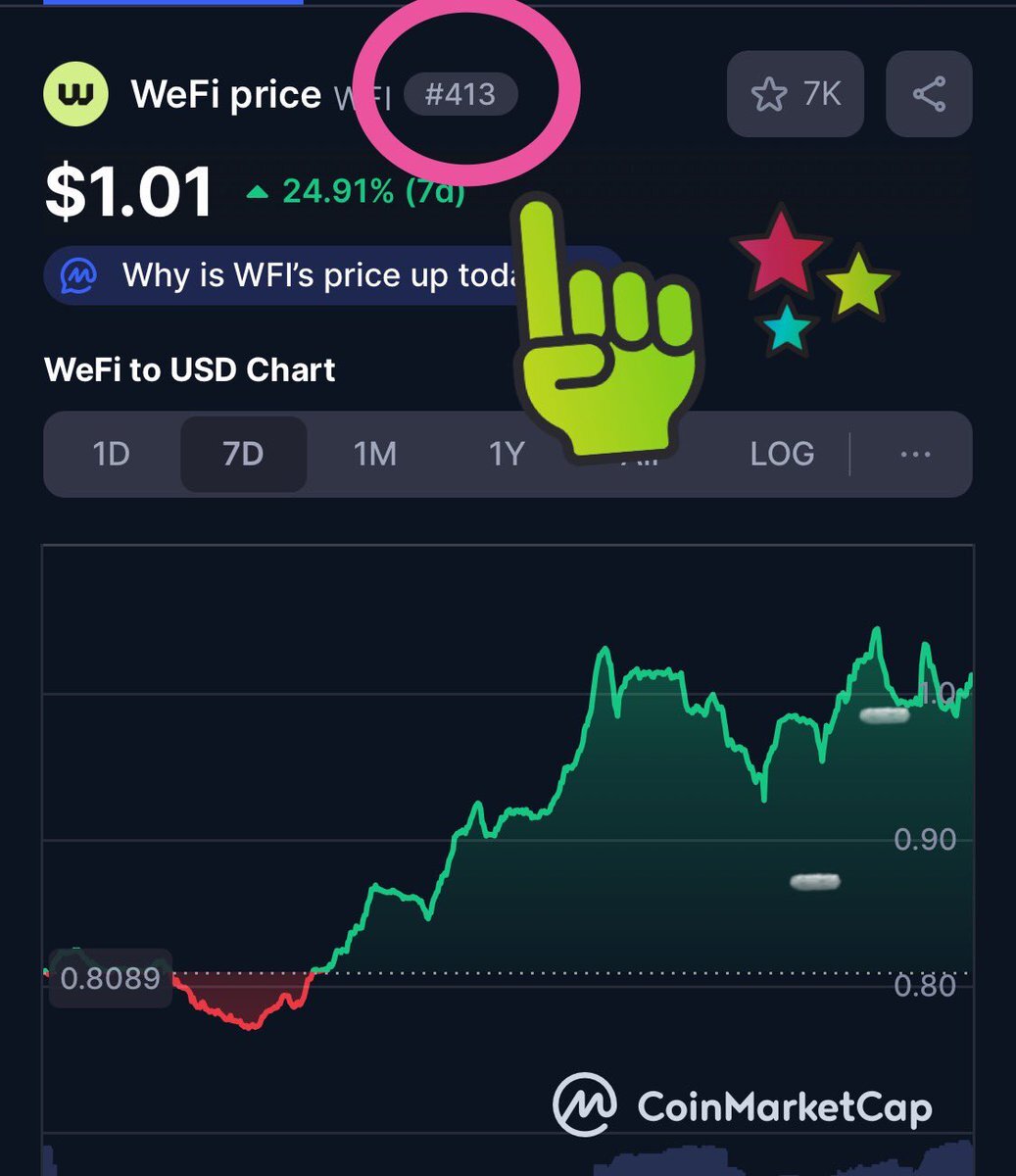Share the WeFi price page
The image size is (1016, 1176).
pos(928,94)
